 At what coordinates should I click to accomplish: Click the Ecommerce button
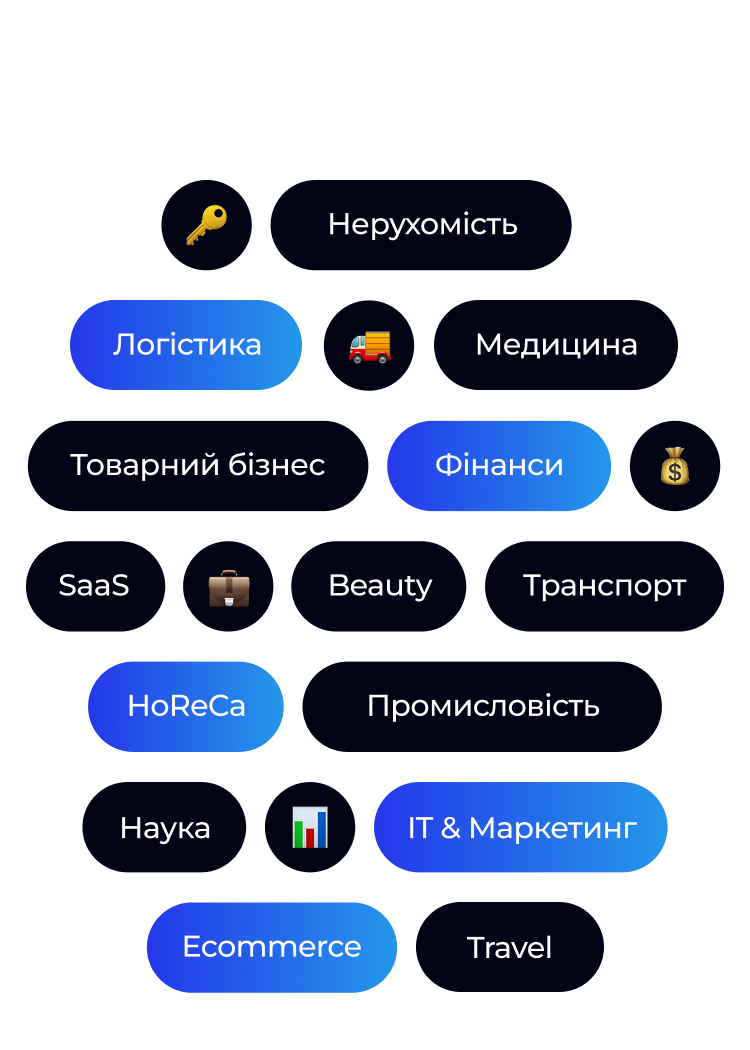272,947
